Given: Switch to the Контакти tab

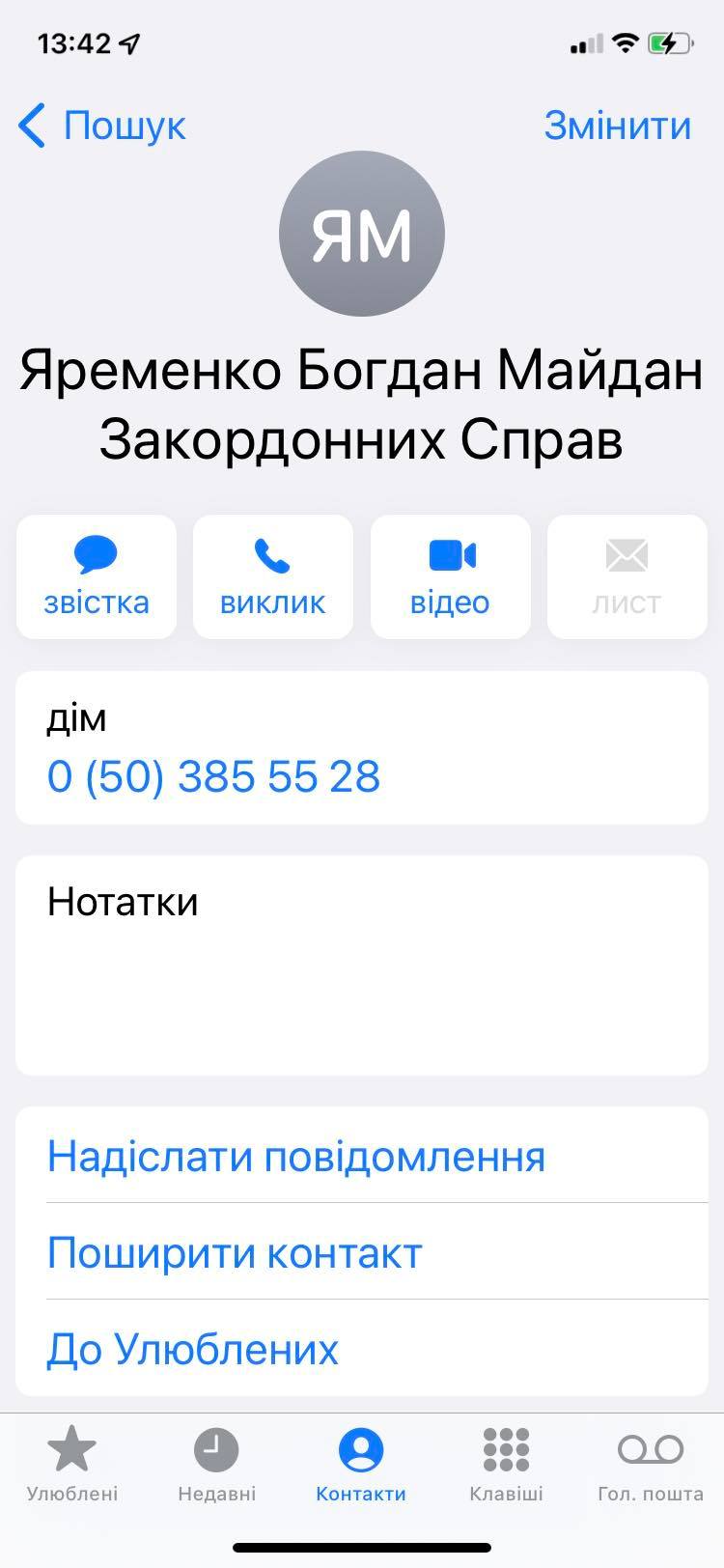Looking at the screenshot, I should pos(361,1465).
